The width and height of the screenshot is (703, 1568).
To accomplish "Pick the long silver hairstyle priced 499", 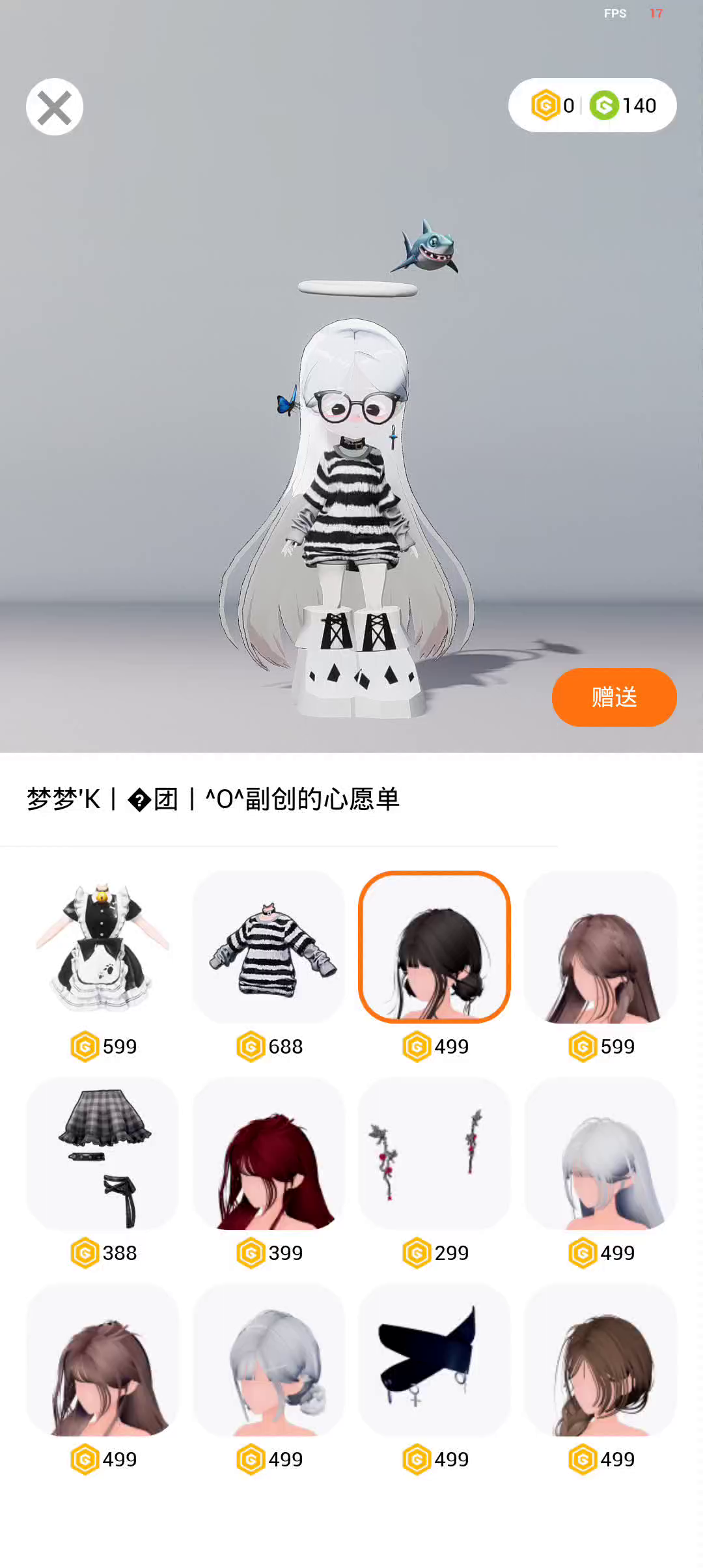I will coord(600,1153).
